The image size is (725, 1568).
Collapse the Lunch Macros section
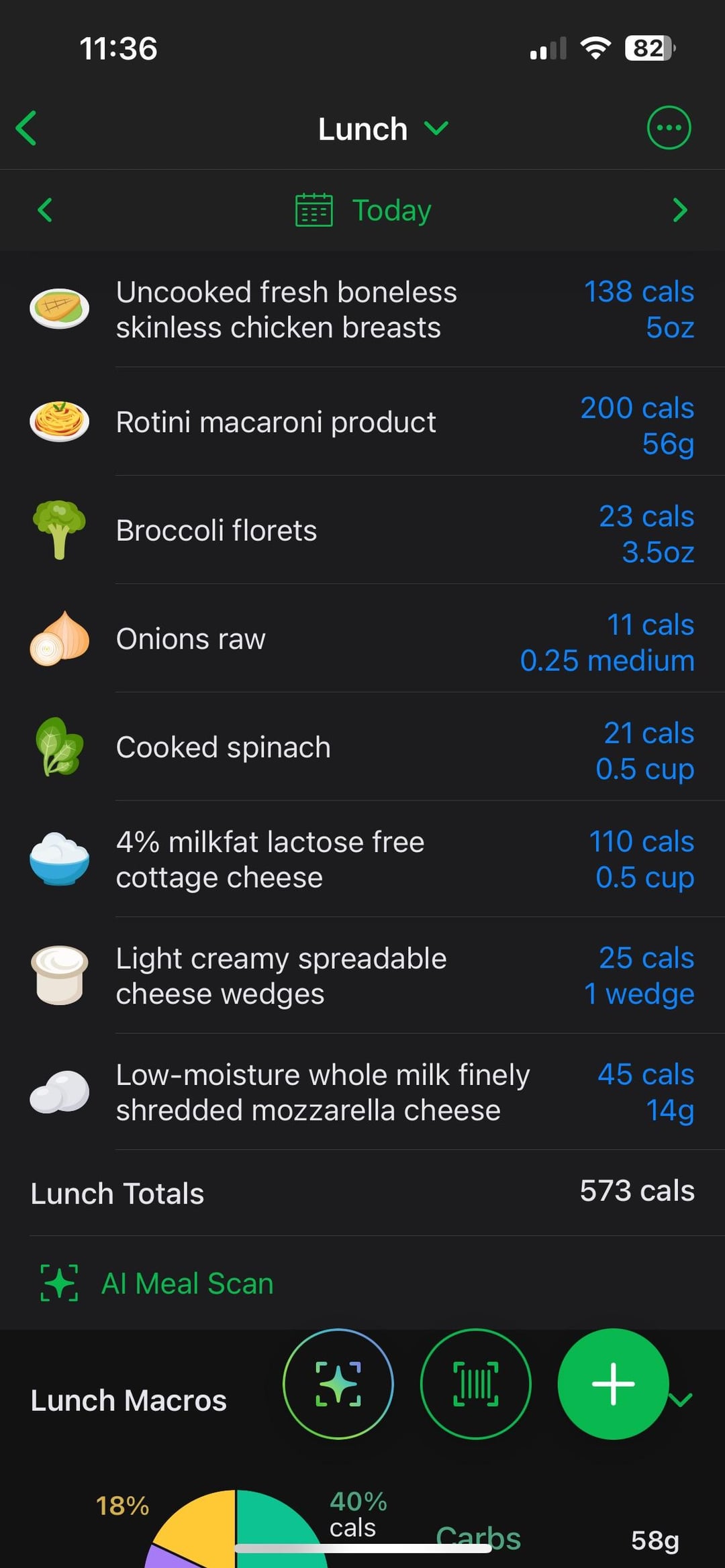coord(682,1400)
